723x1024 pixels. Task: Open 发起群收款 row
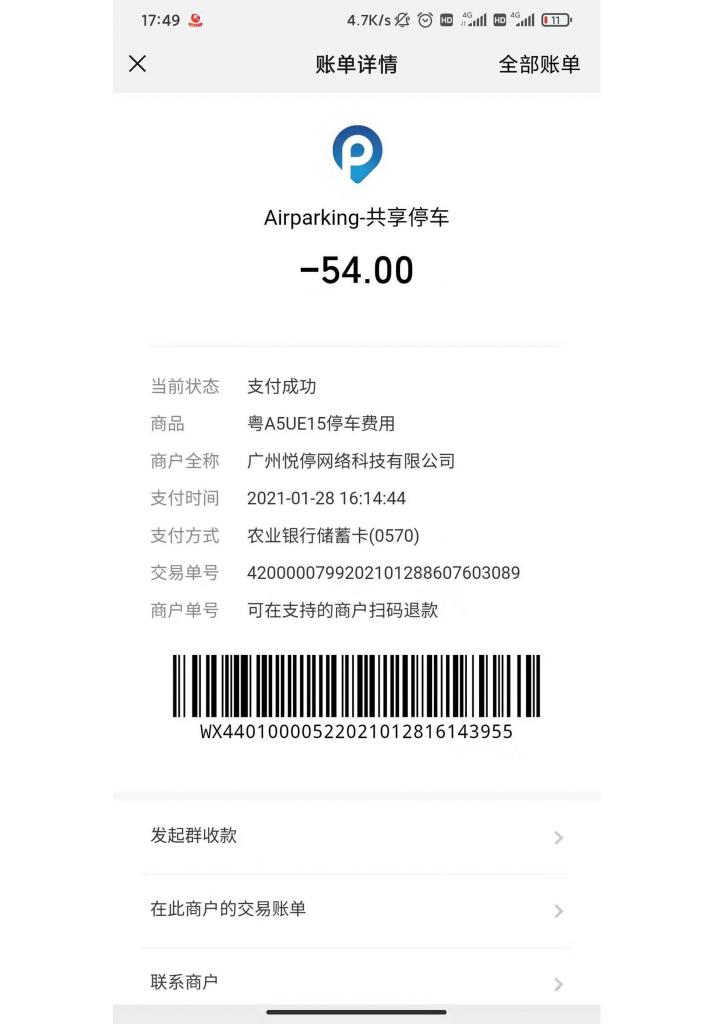click(356, 837)
